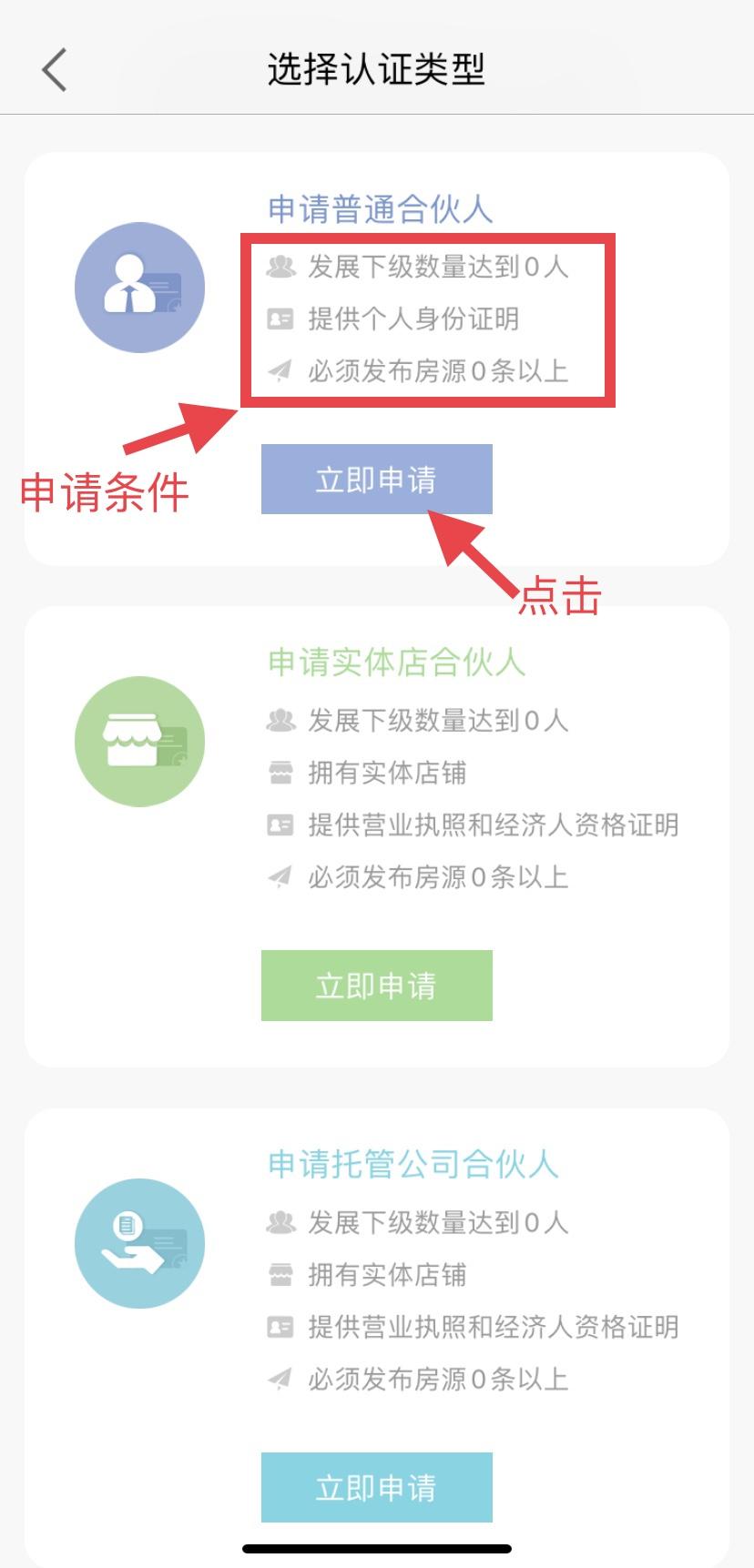Tap 立即申请 under 申请普通合伙人
754x1568 pixels.
[x=376, y=480]
